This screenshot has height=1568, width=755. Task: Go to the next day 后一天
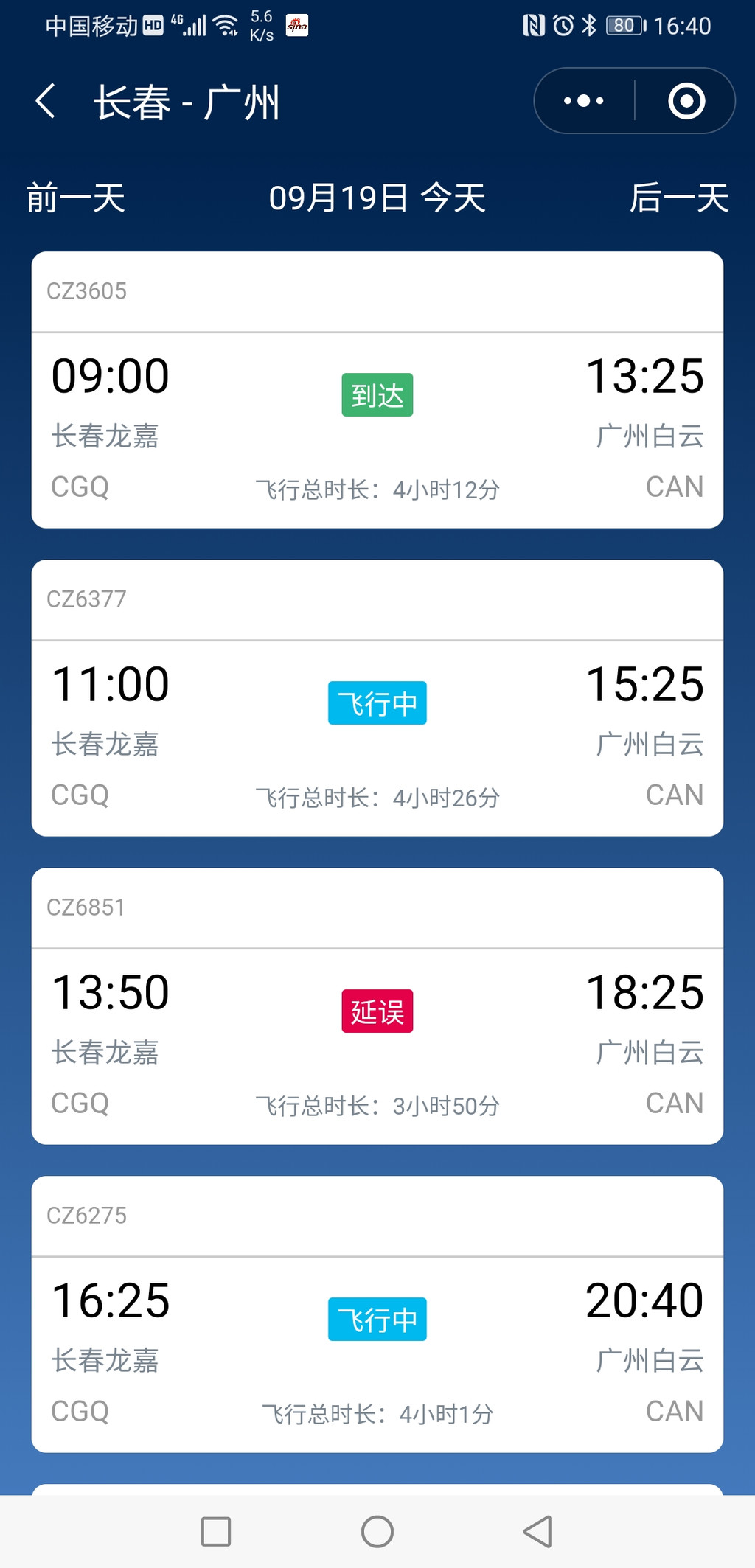pyautogui.click(x=678, y=198)
